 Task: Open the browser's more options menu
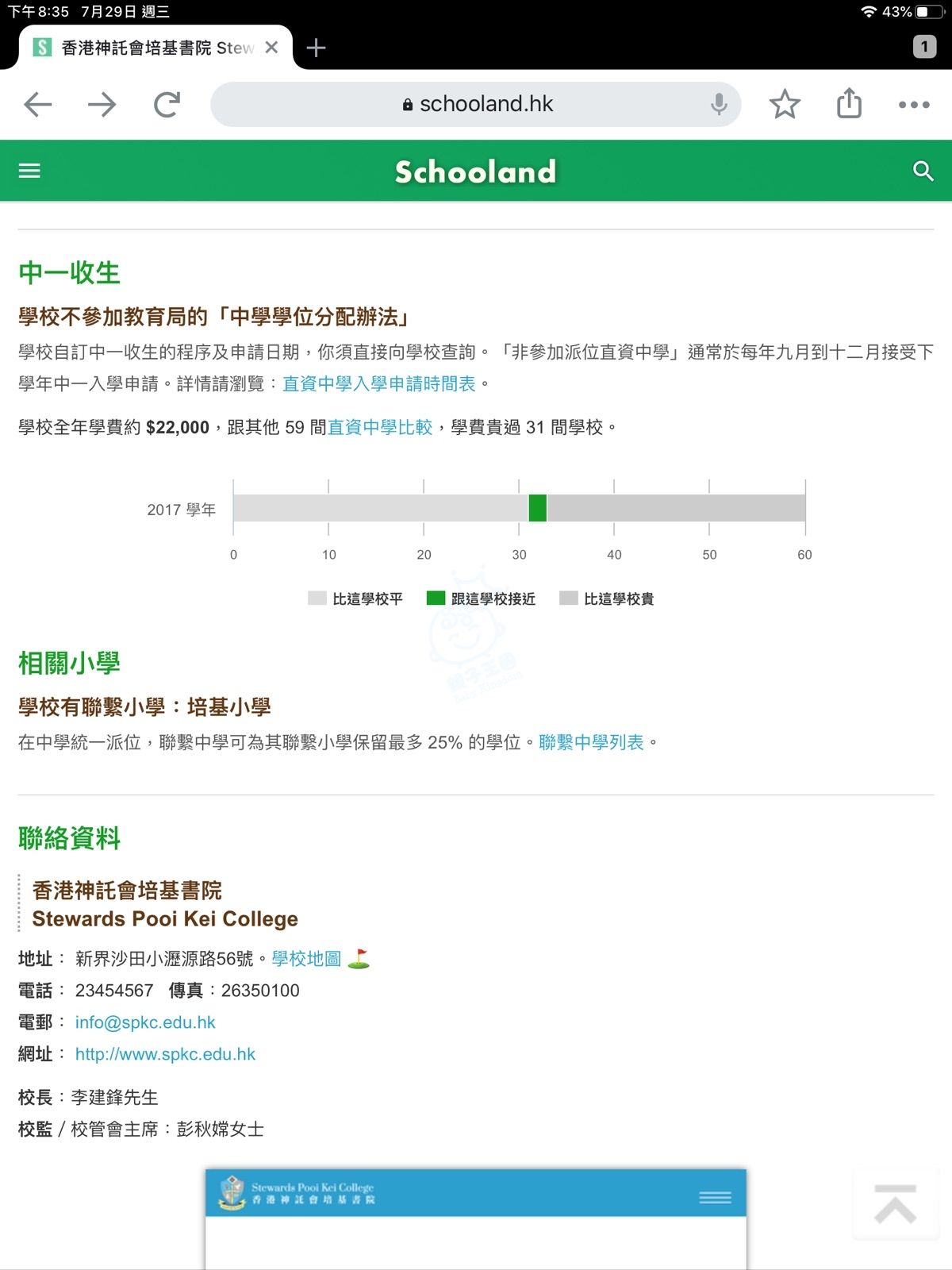(x=914, y=104)
